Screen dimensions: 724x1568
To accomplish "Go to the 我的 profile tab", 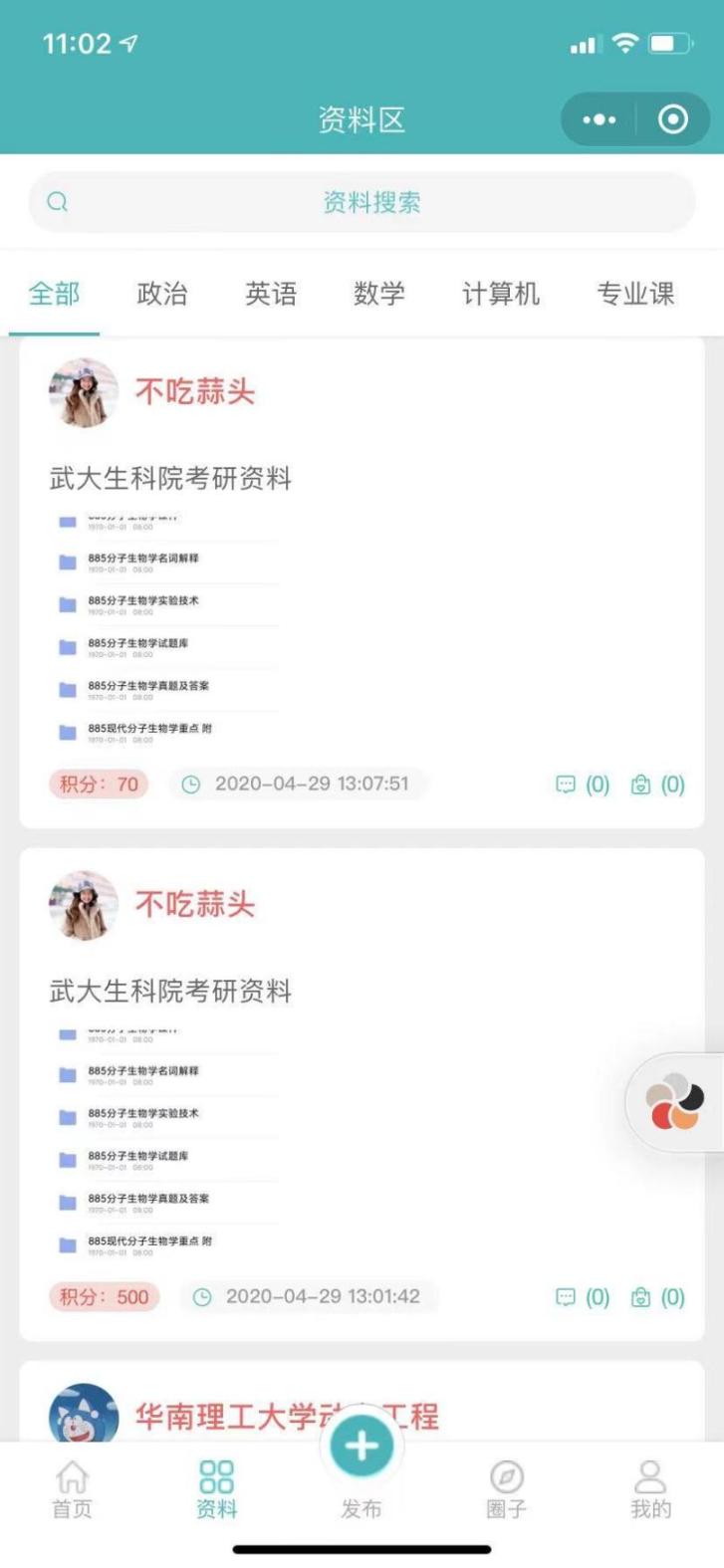I will click(650, 1488).
